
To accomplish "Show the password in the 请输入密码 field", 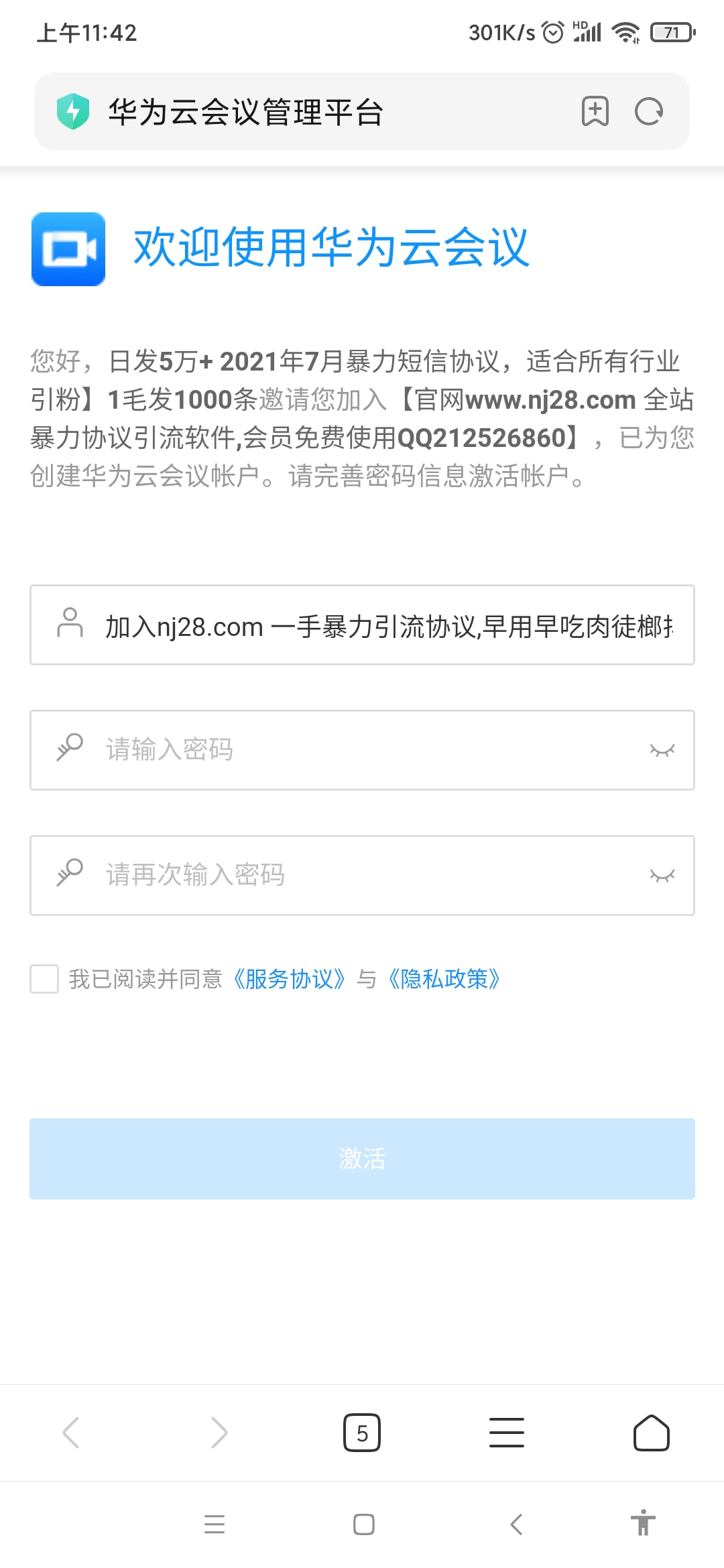I will pos(662,750).
